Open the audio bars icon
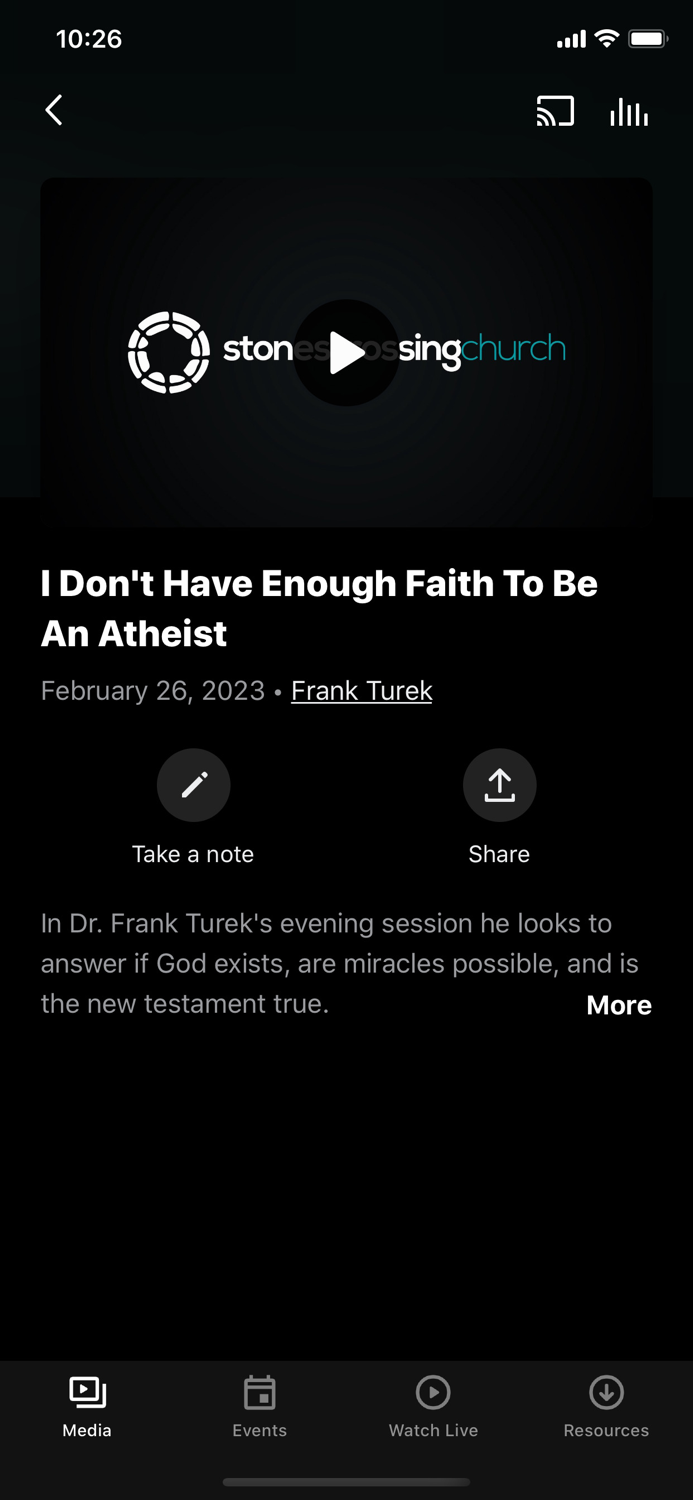The image size is (693, 1500). tap(629, 112)
